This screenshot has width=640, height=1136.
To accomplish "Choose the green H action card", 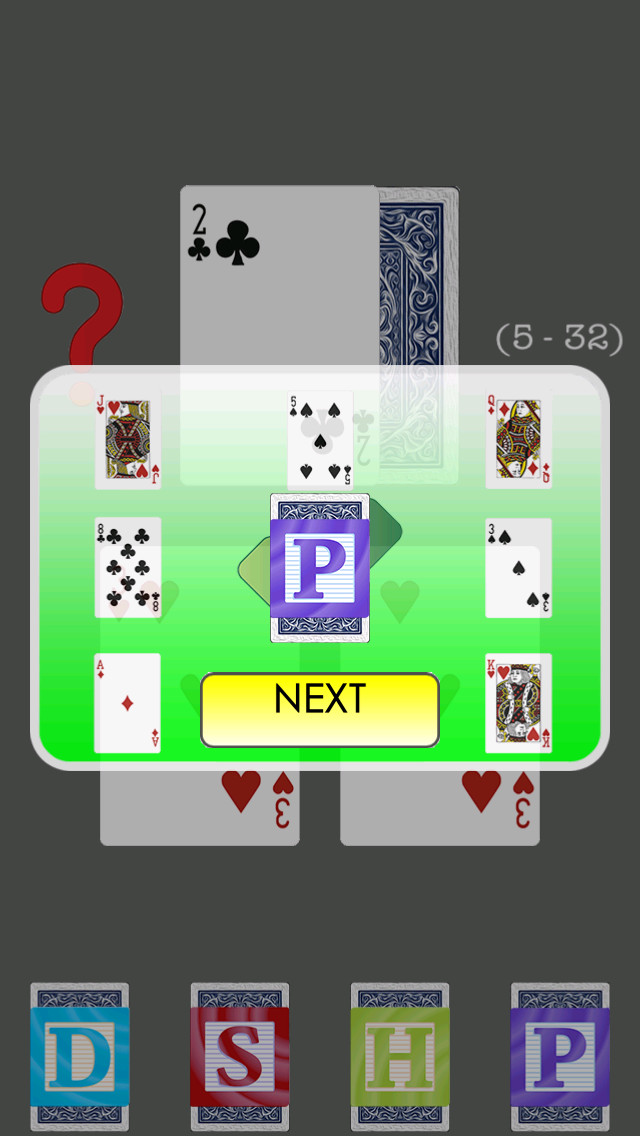I will [x=400, y=1056].
